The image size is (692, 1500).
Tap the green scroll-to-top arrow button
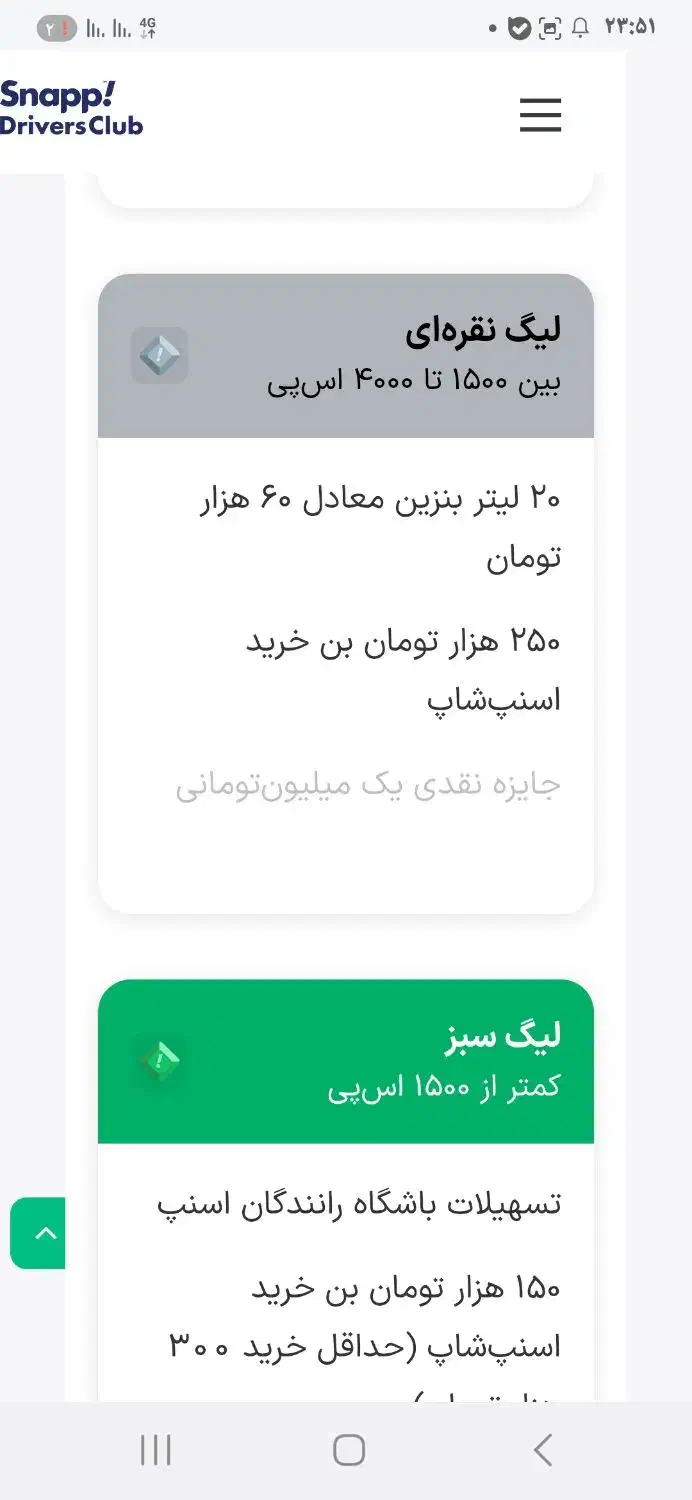click(40, 1233)
